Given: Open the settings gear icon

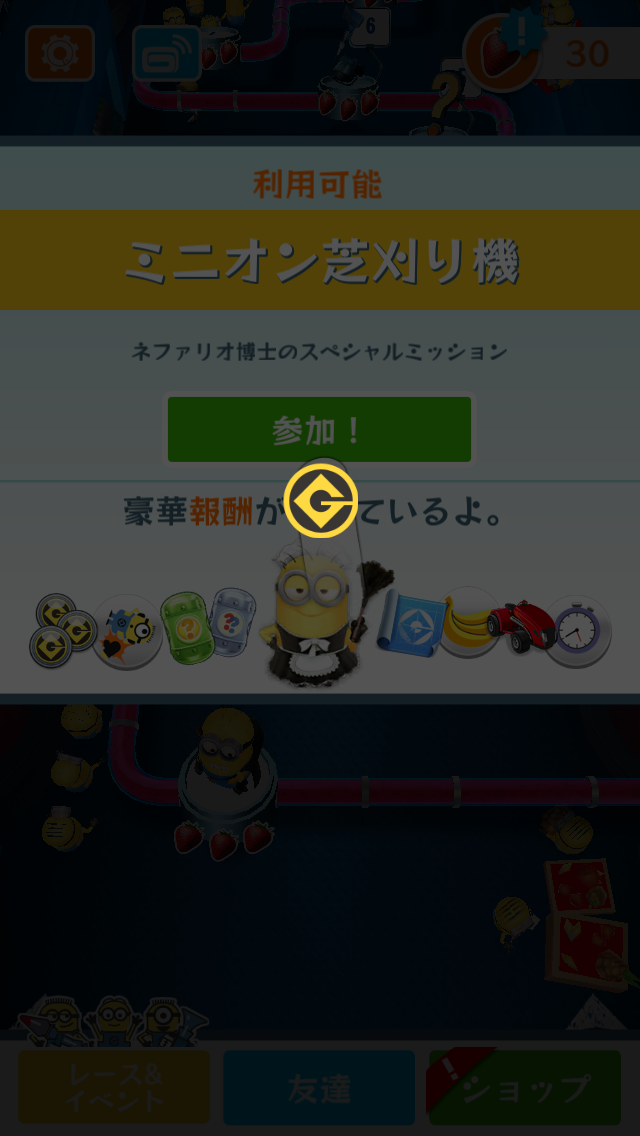Looking at the screenshot, I should [x=60, y=53].
